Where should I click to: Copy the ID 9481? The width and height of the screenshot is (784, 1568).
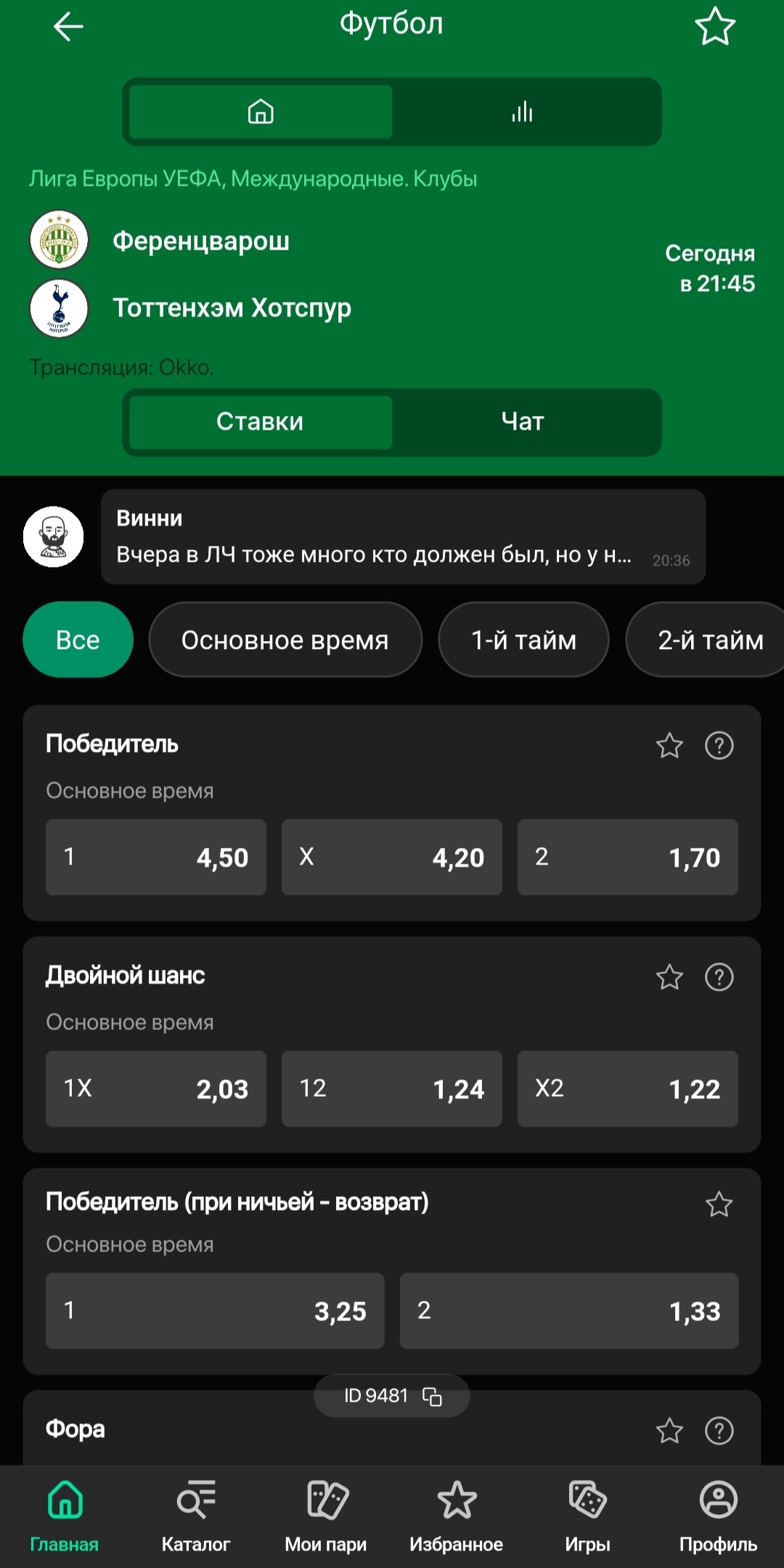click(x=432, y=1396)
